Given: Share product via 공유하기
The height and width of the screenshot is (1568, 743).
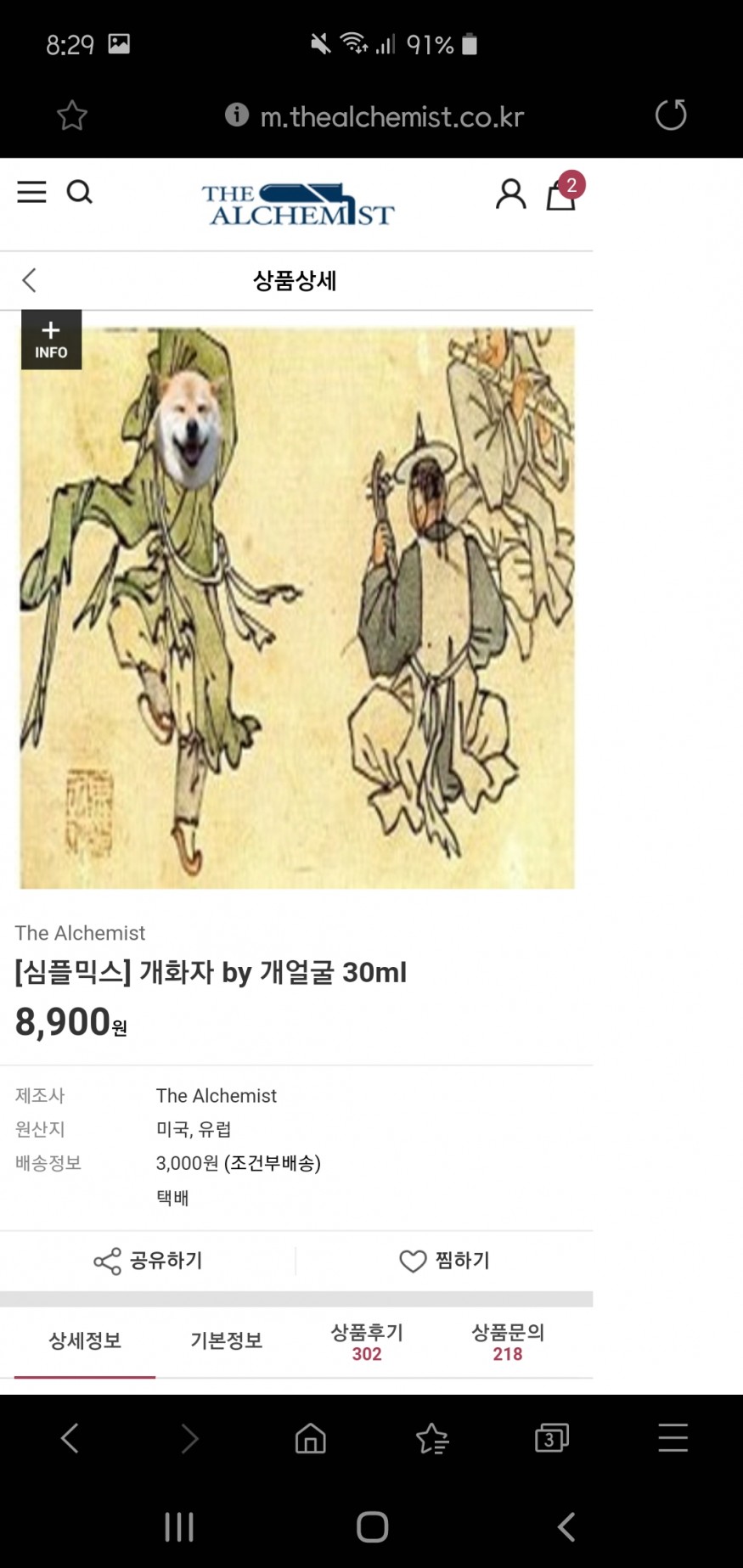Looking at the screenshot, I should [x=148, y=1261].
